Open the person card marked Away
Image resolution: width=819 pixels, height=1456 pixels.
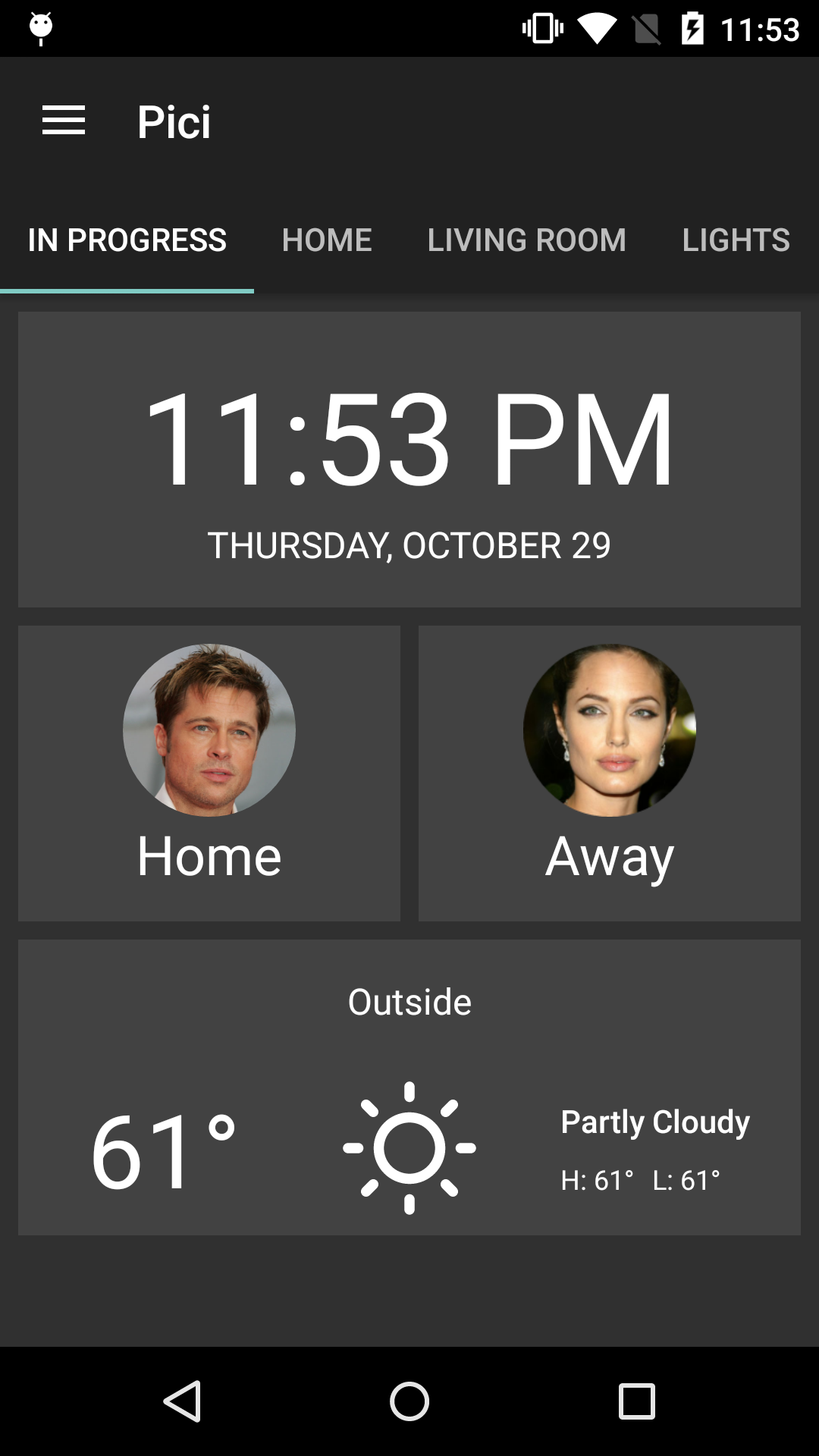click(610, 773)
